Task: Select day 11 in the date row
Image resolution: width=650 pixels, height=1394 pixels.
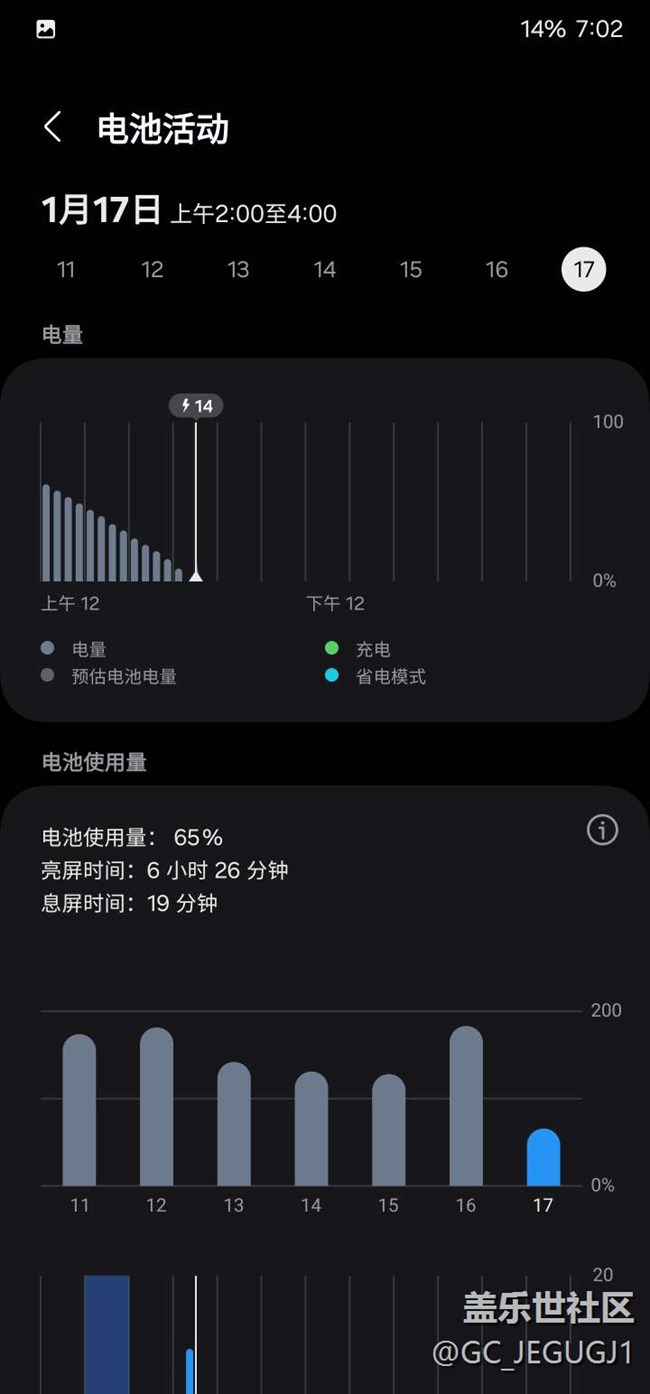Action: (66, 270)
